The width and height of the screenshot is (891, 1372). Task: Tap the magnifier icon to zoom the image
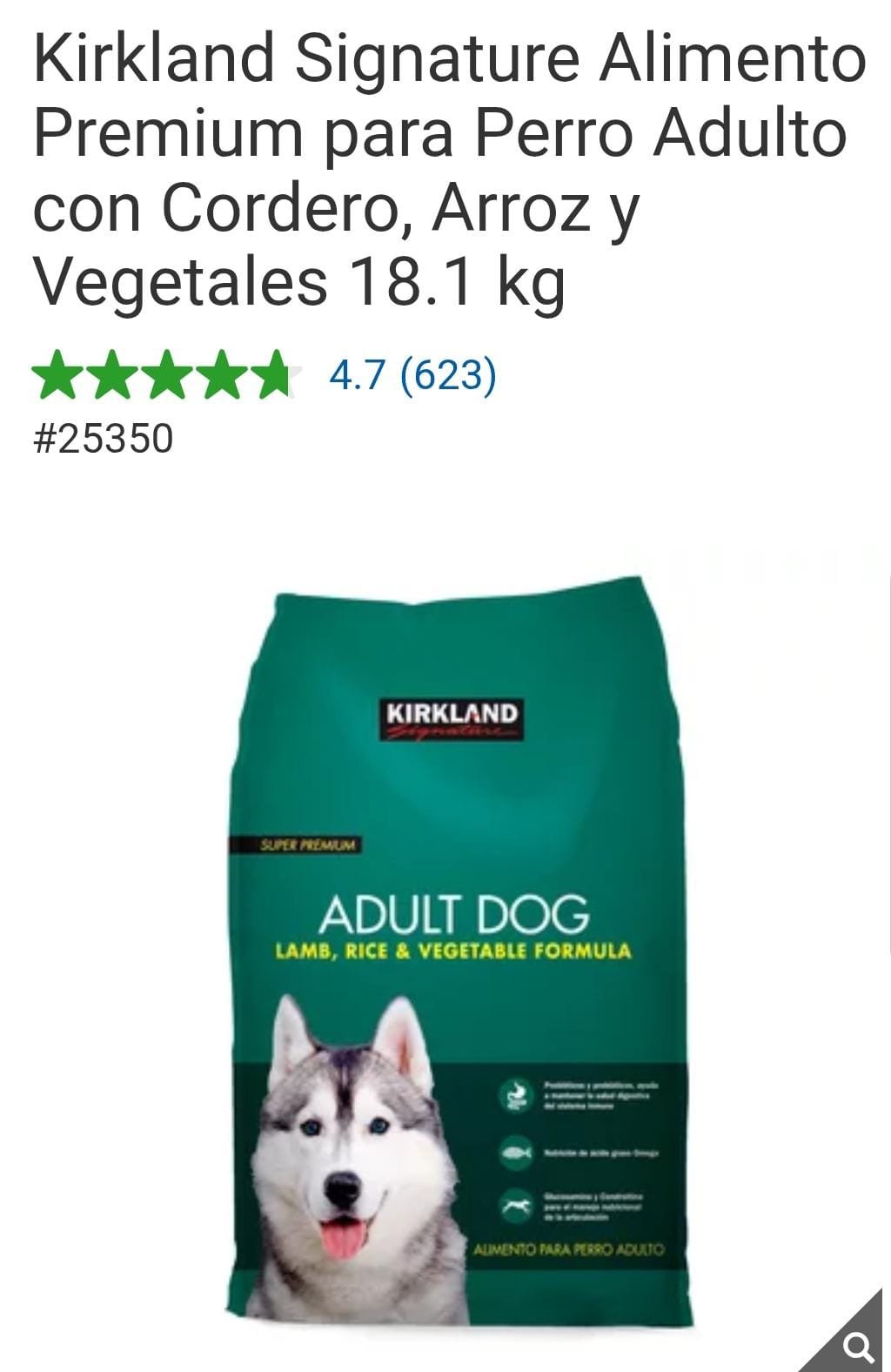tap(858, 1346)
